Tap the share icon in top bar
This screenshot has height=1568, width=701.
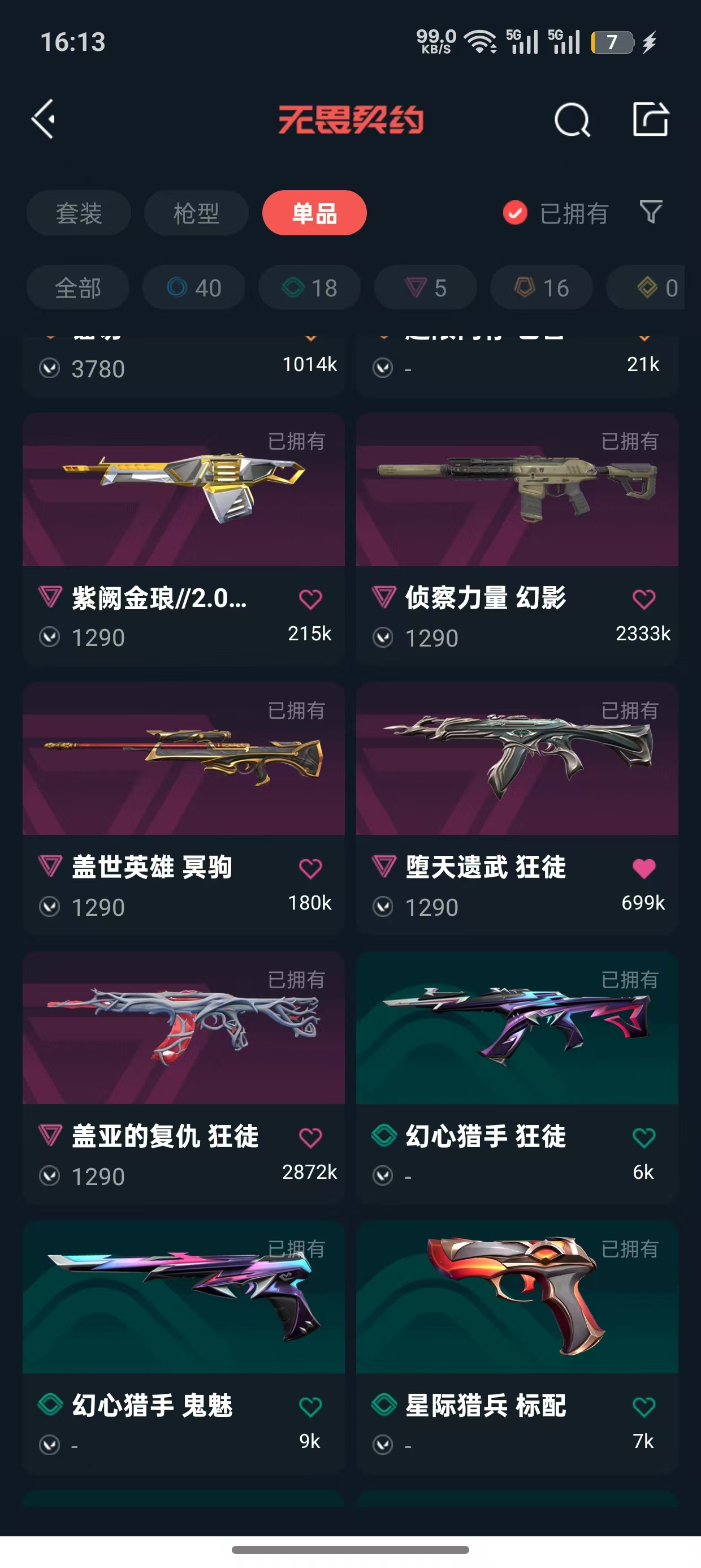[651, 119]
